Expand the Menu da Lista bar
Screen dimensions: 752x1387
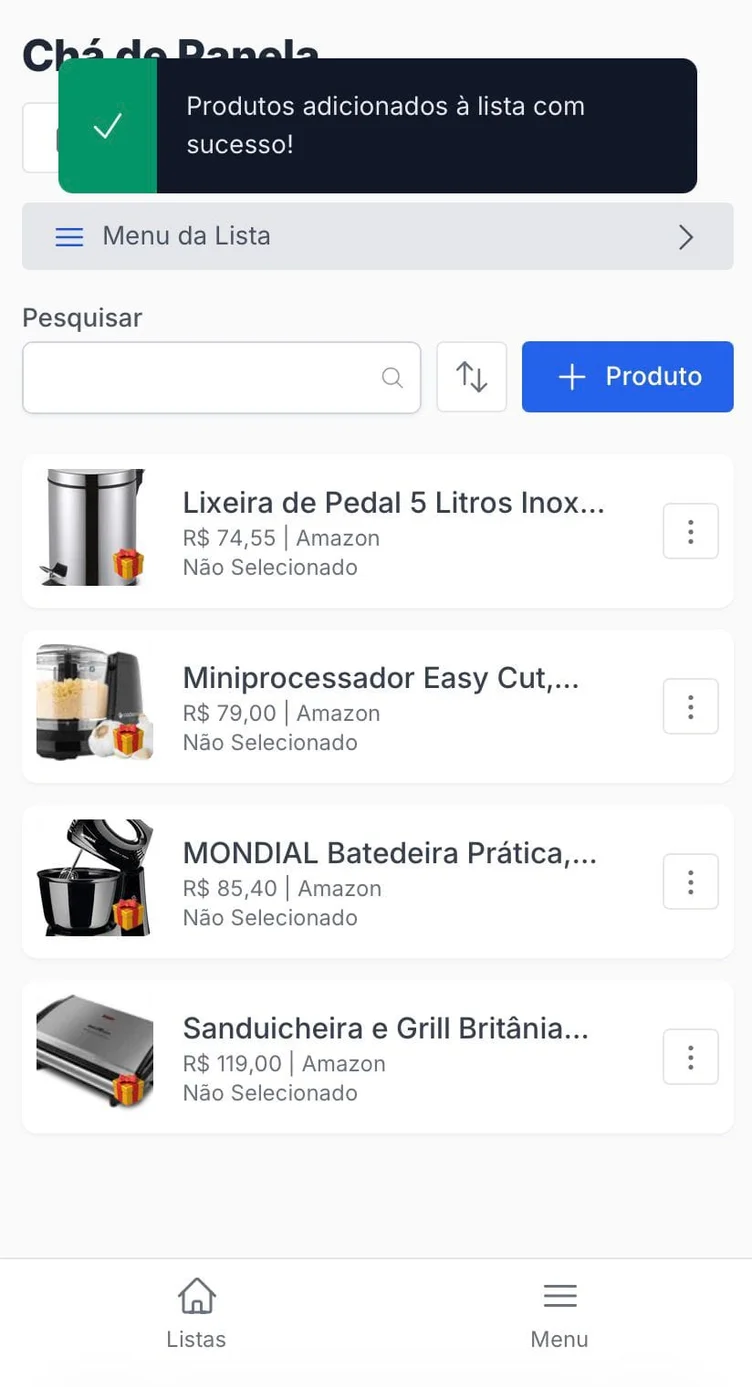(377, 237)
